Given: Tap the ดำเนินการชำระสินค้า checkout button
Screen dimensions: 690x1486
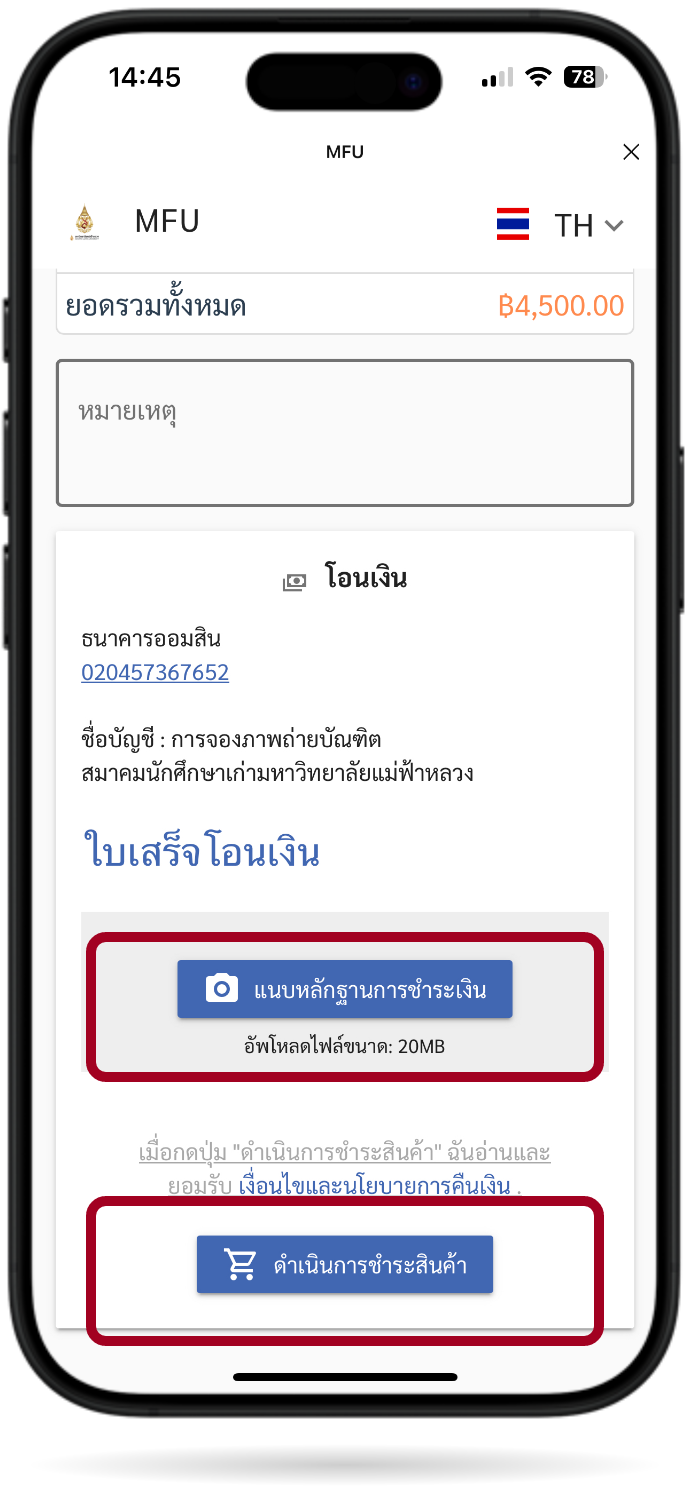Looking at the screenshot, I should 345,1265.
